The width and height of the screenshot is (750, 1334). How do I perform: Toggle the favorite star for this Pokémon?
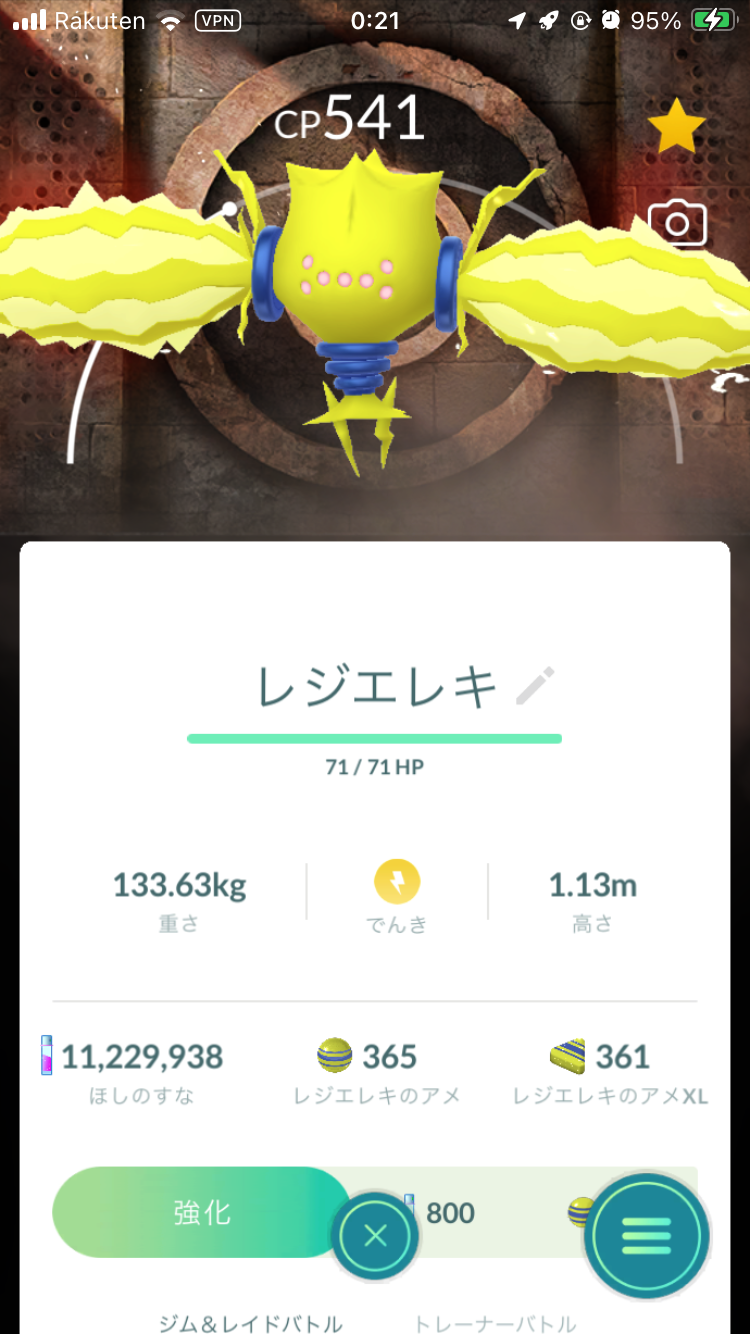coord(676,127)
